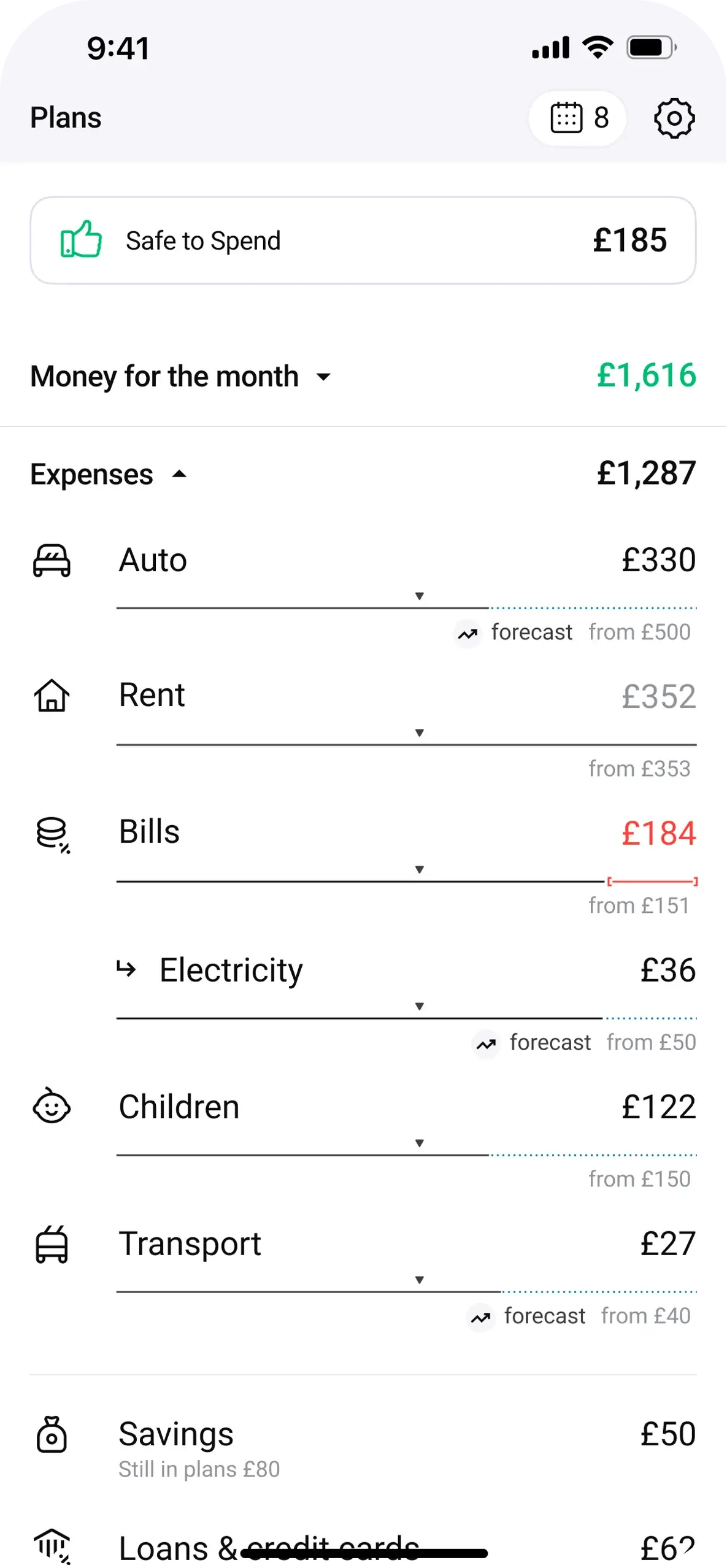The width and height of the screenshot is (727, 1568).
Task: Select the Bills coins icon
Action: [52, 834]
